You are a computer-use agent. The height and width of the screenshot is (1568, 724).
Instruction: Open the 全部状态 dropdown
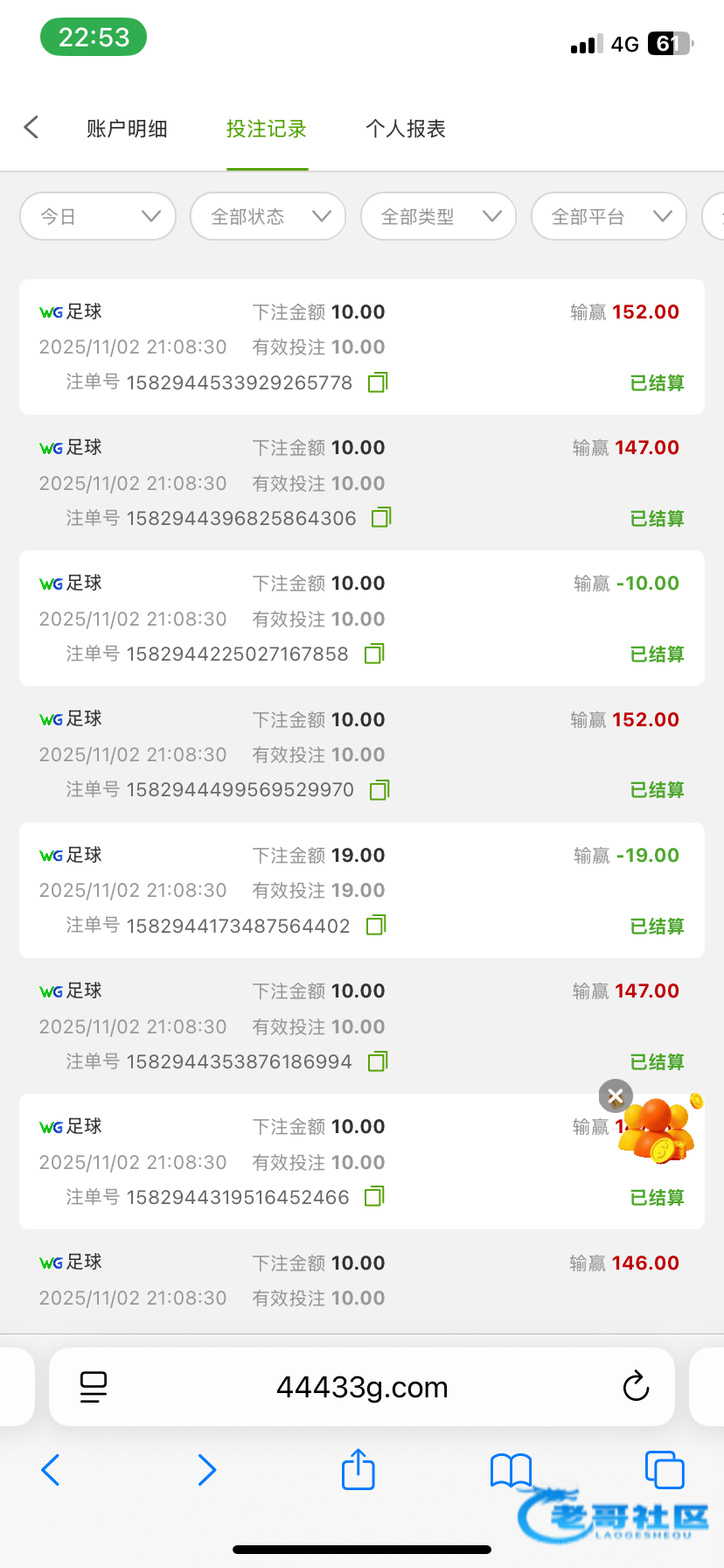coord(268,216)
